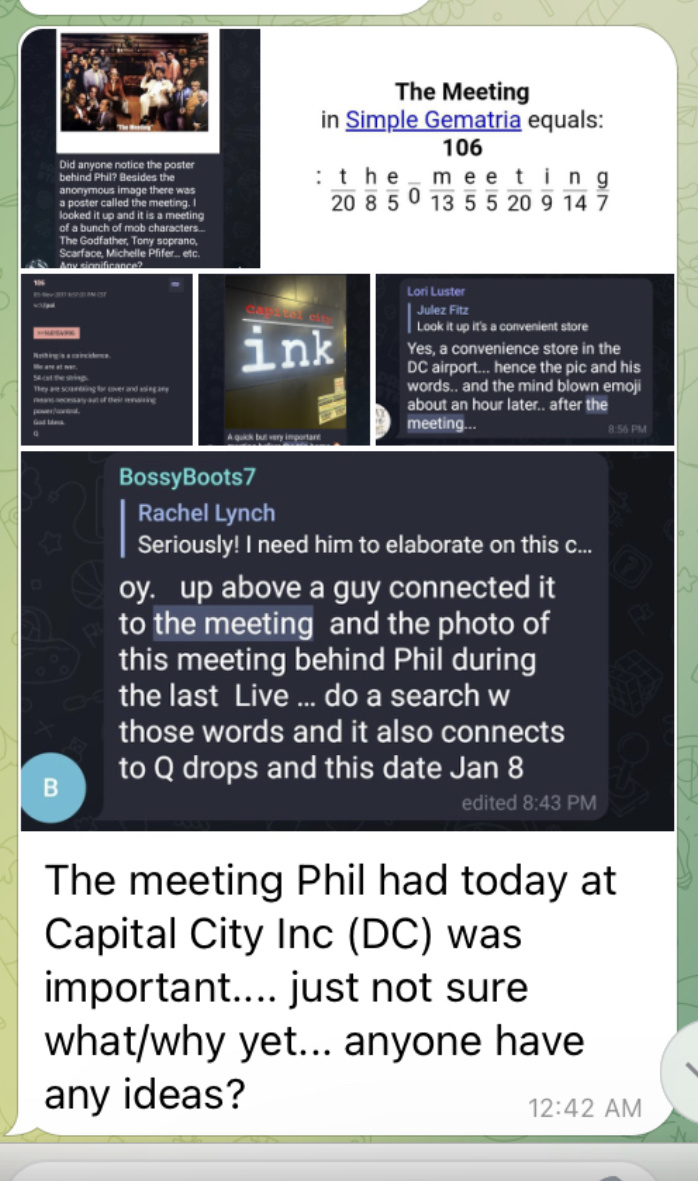Open the drop 106 screenshot tile
698x1181 pixels.
[107, 359]
